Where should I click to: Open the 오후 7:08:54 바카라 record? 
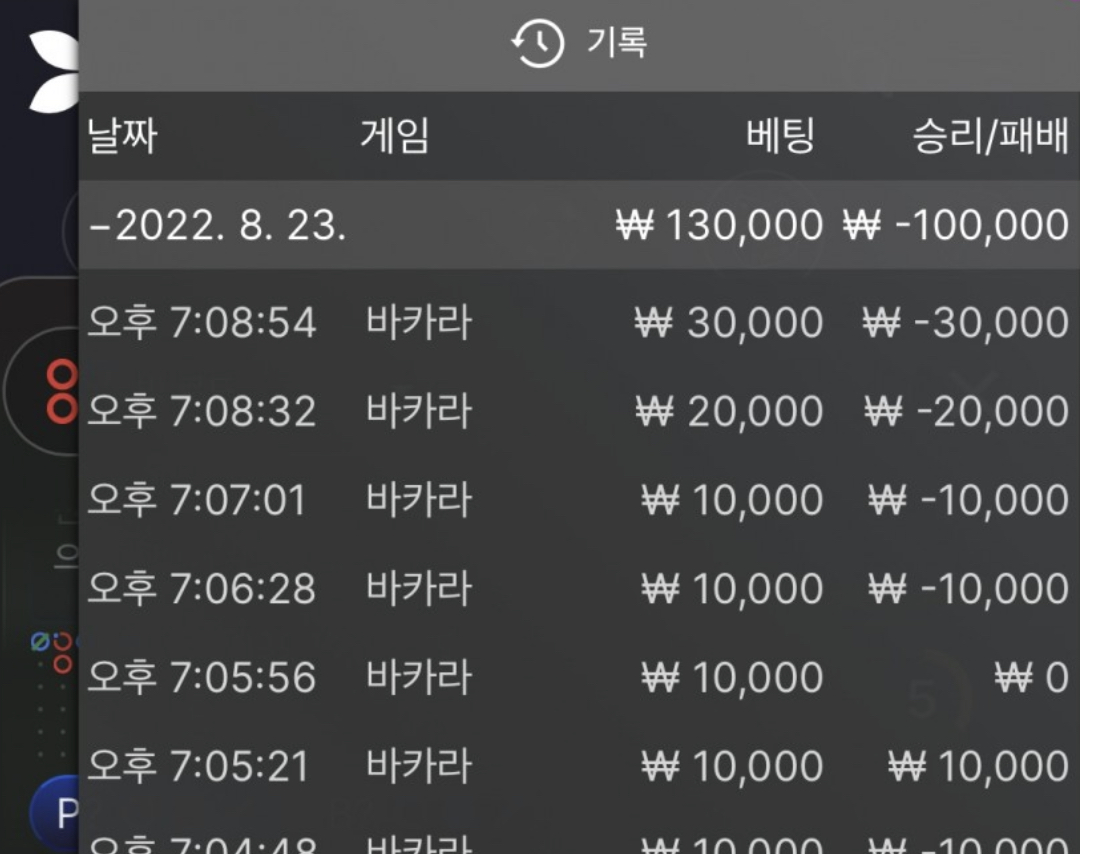pos(578,323)
